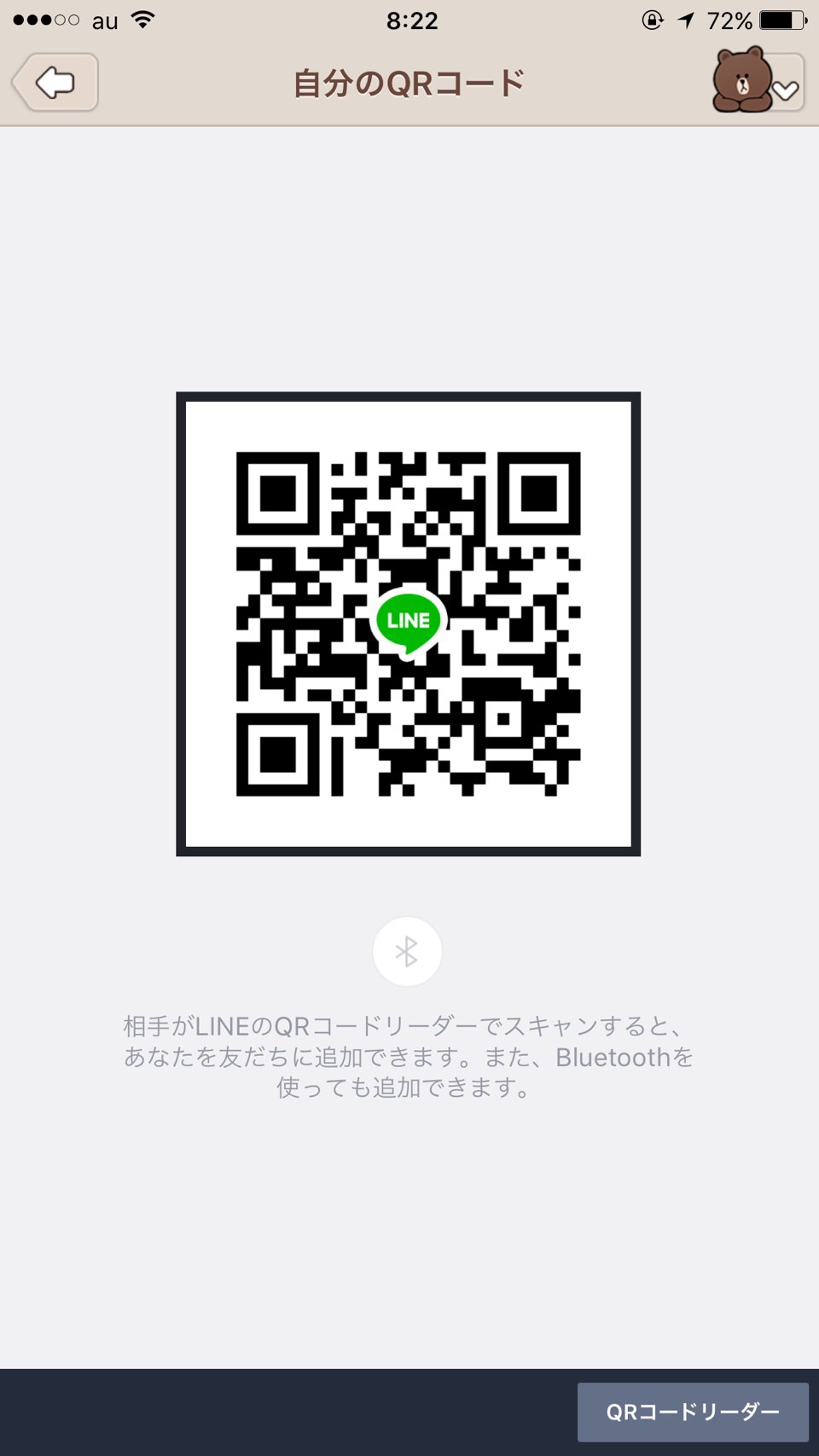Tap the Bluetooth icon to add friends

coord(407,951)
